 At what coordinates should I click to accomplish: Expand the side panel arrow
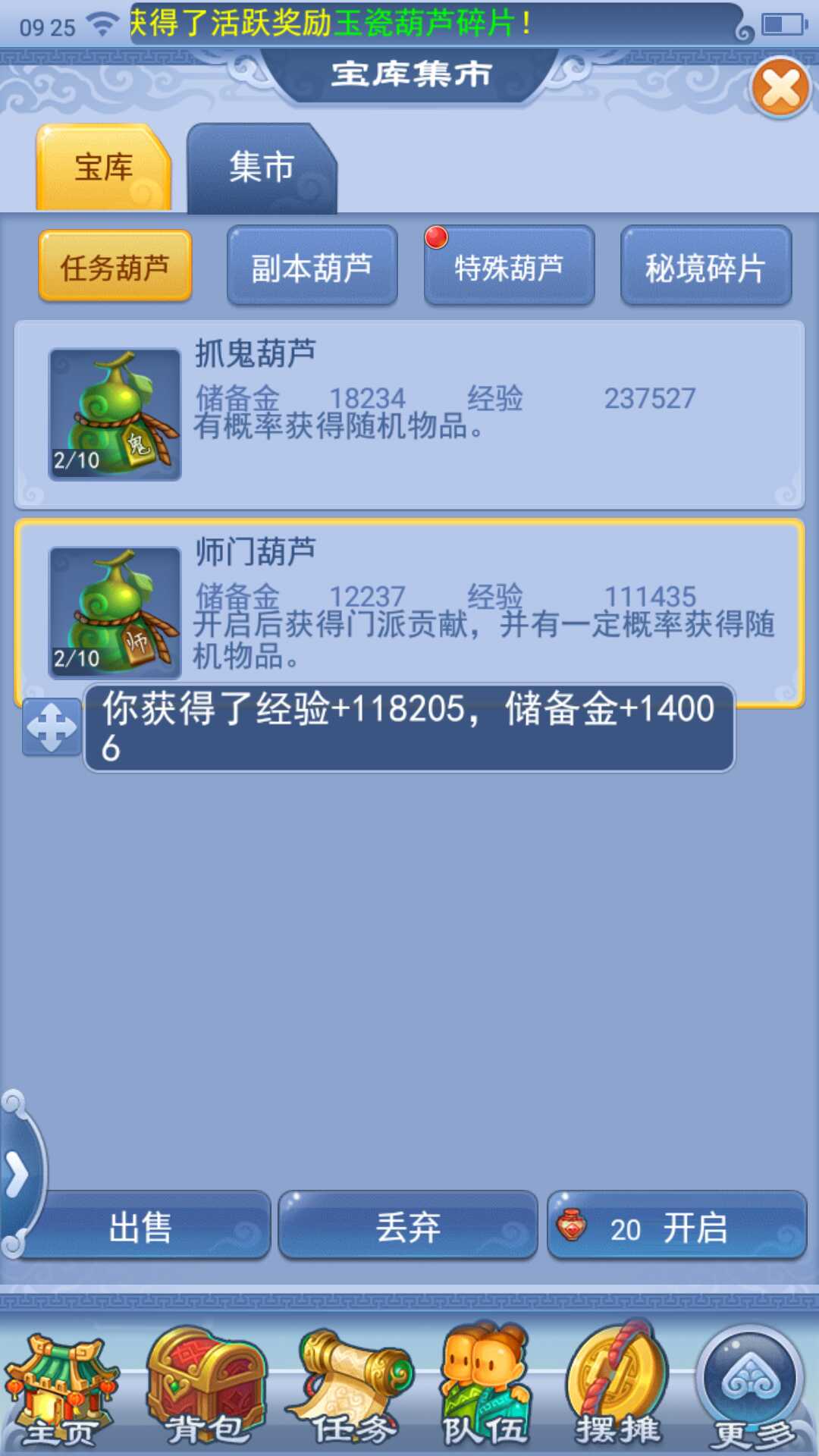[17, 1175]
